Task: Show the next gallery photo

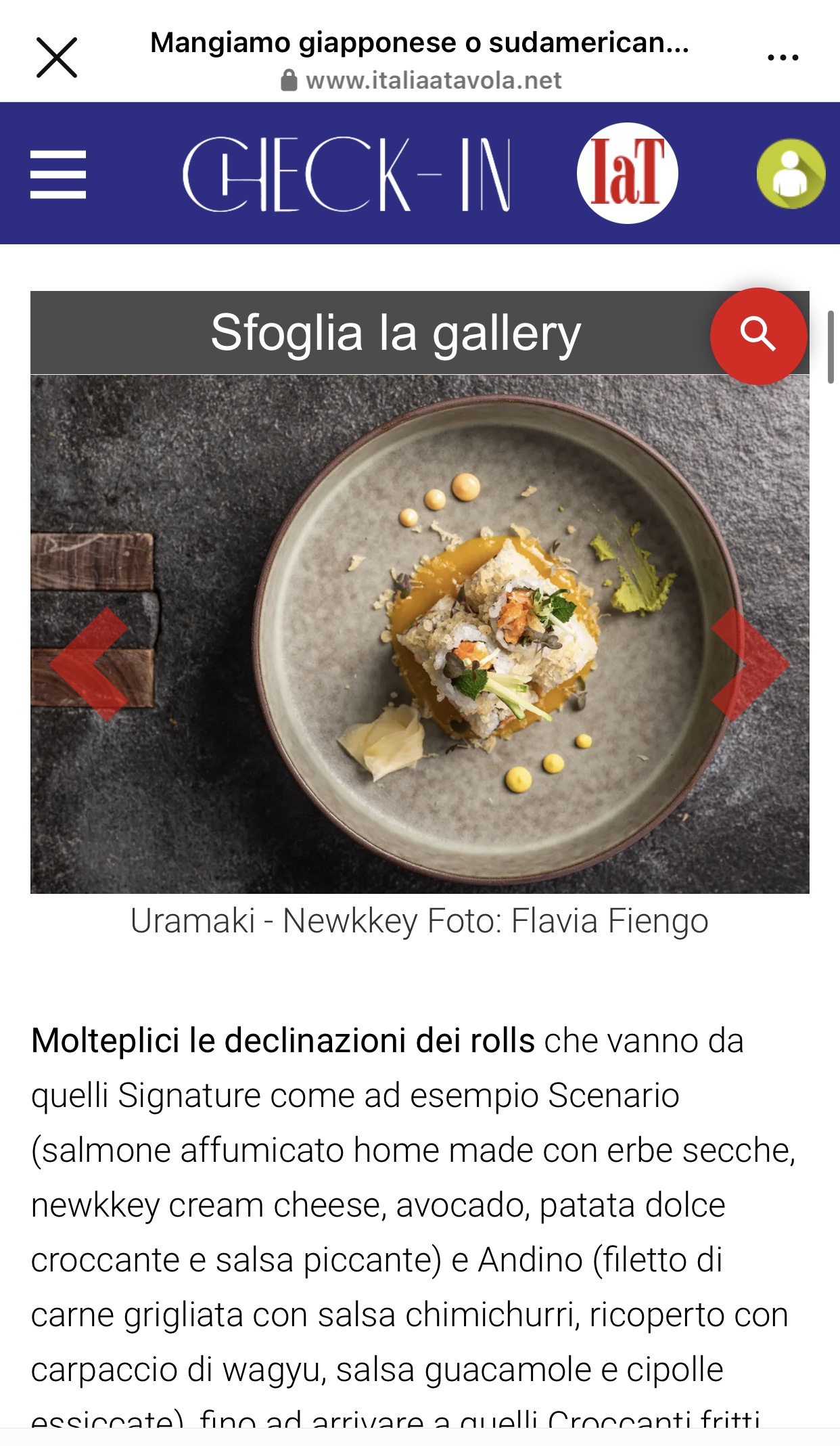Action: point(750,664)
